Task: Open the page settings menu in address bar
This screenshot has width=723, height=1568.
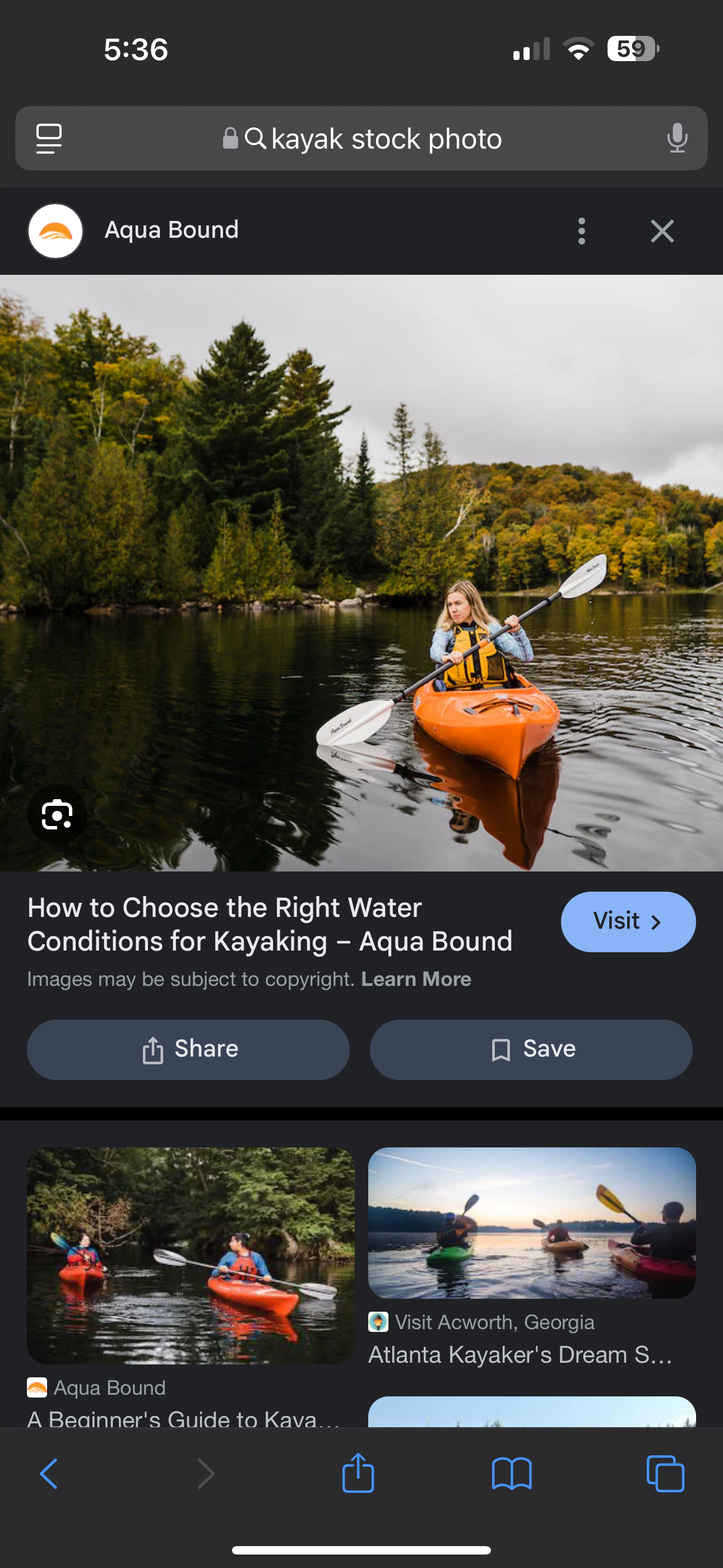Action: point(49,139)
